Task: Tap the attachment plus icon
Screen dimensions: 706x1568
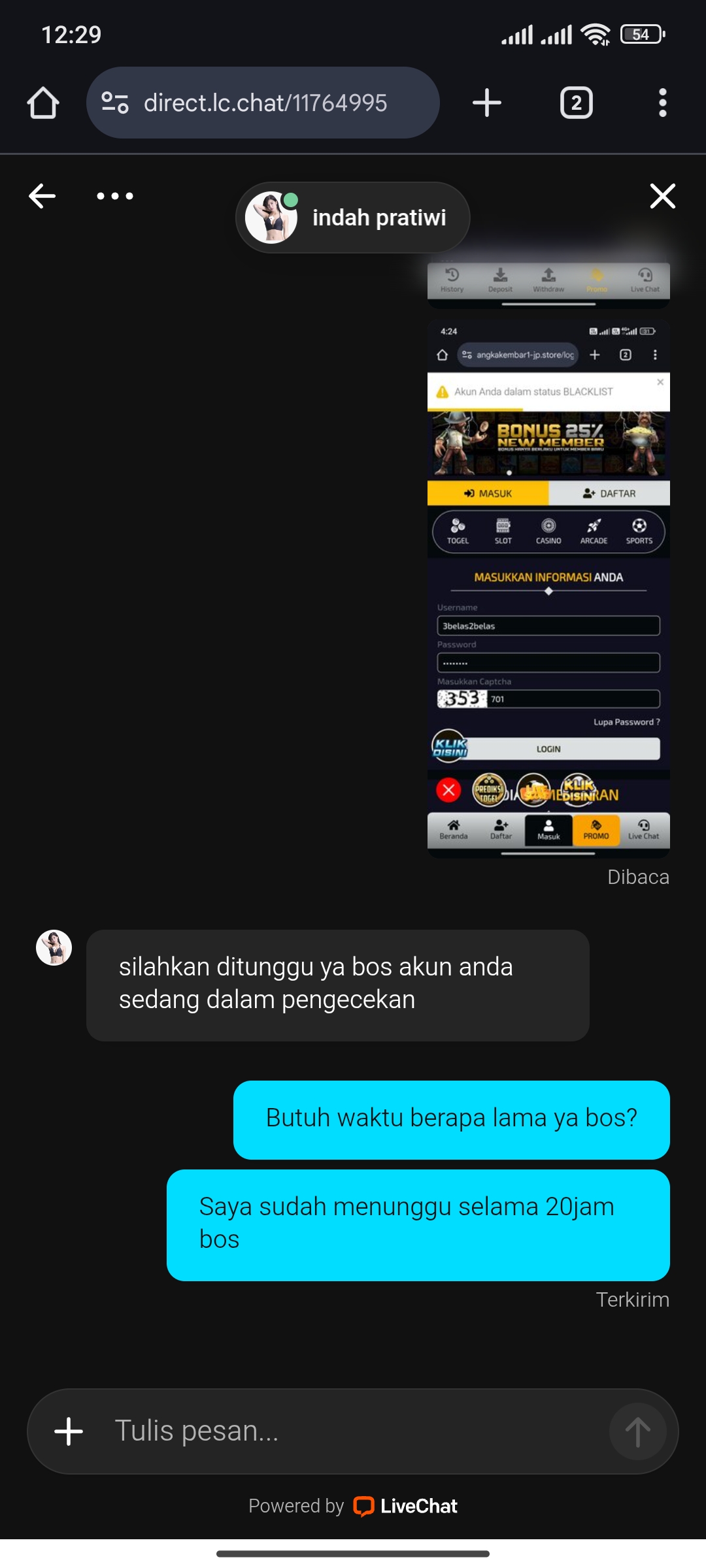Action: click(x=69, y=1431)
